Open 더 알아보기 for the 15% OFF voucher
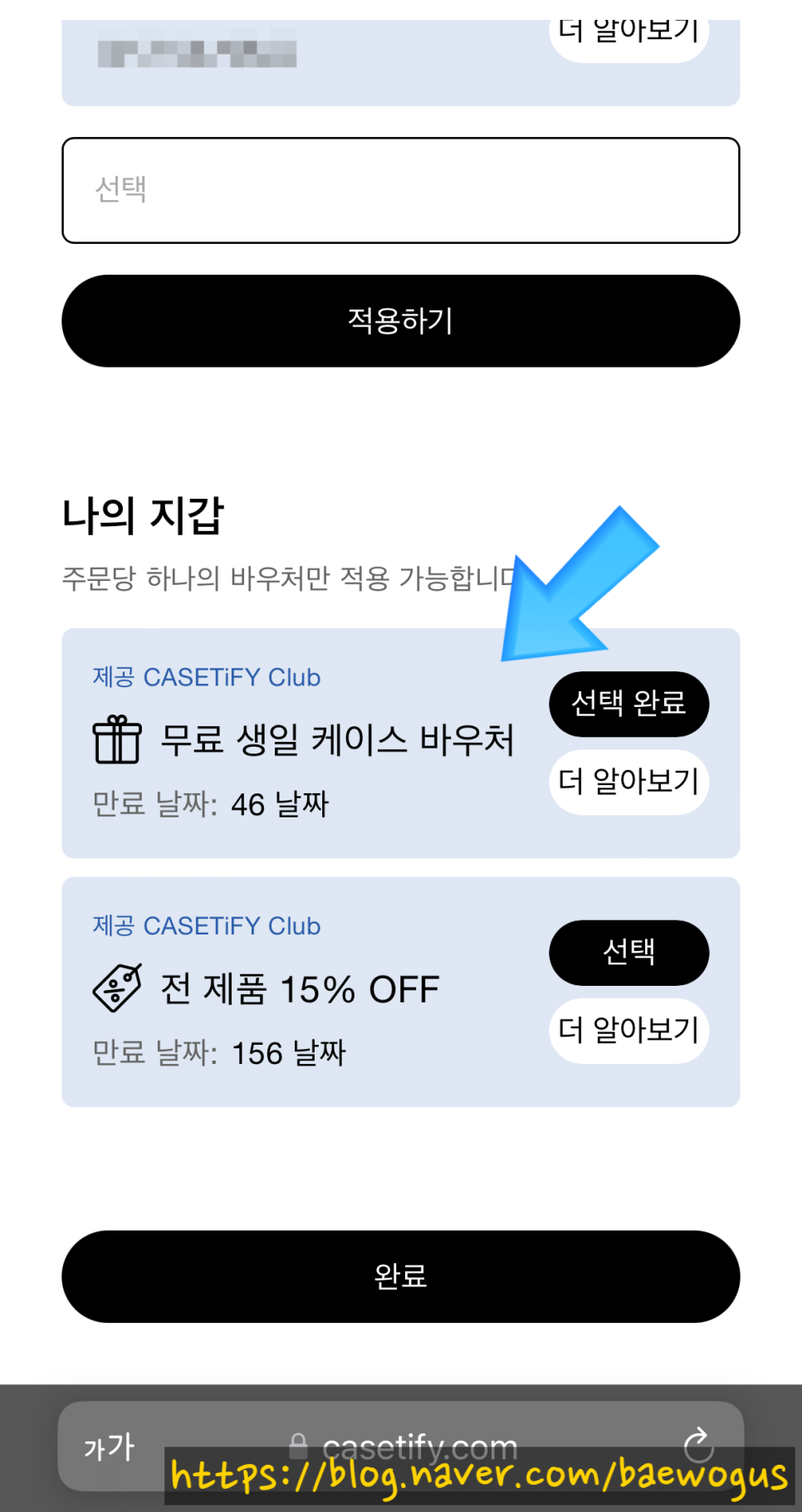802x1512 pixels. click(628, 1031)
